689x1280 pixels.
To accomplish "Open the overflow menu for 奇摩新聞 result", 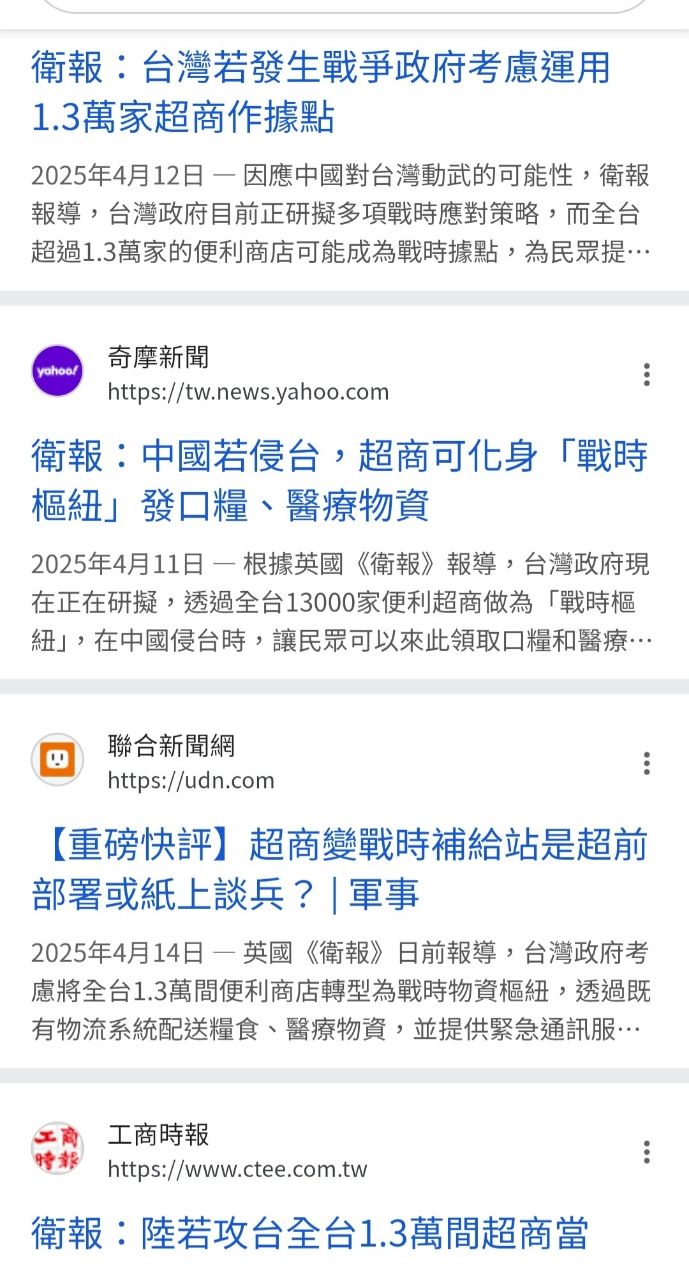I will click(647, 375).
